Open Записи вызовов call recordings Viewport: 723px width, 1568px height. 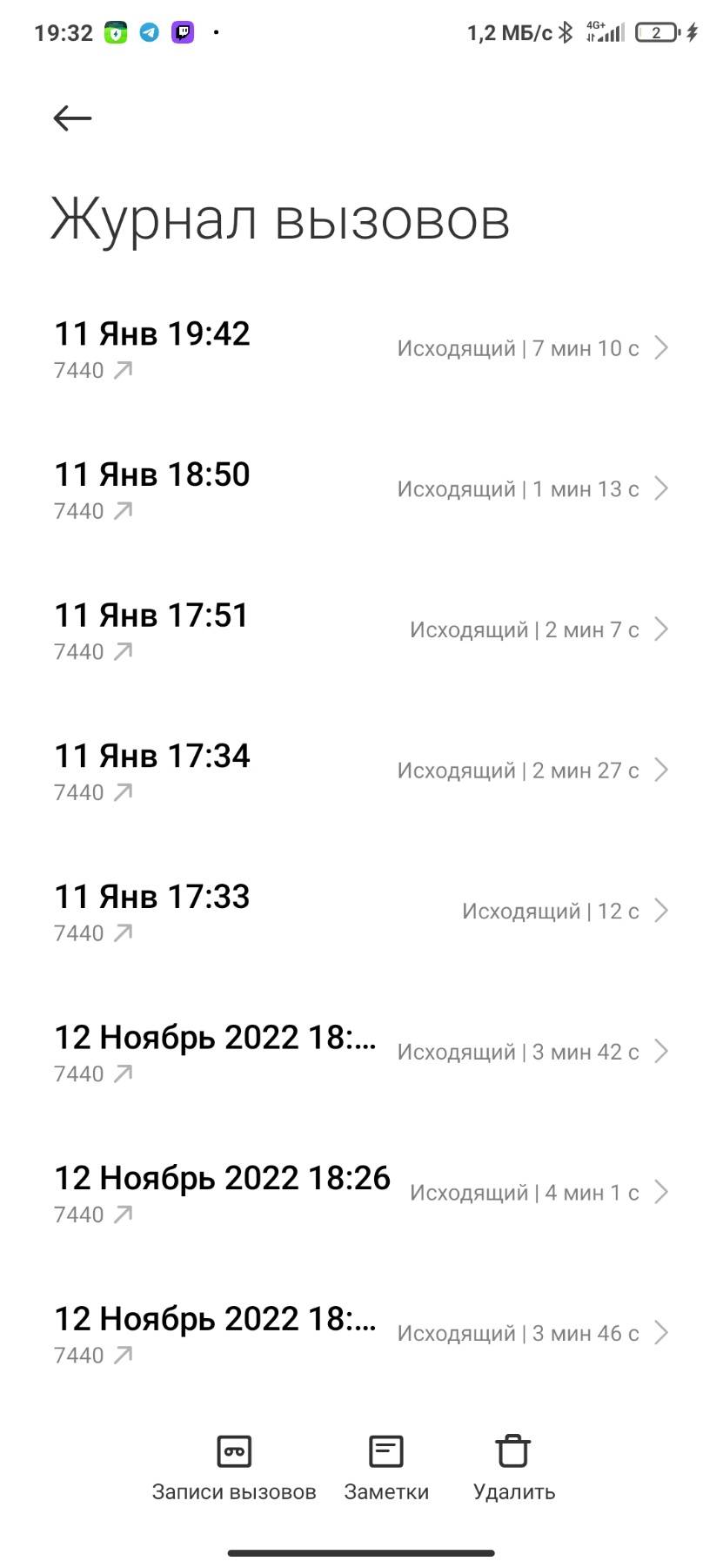(x=234, y=1469)
